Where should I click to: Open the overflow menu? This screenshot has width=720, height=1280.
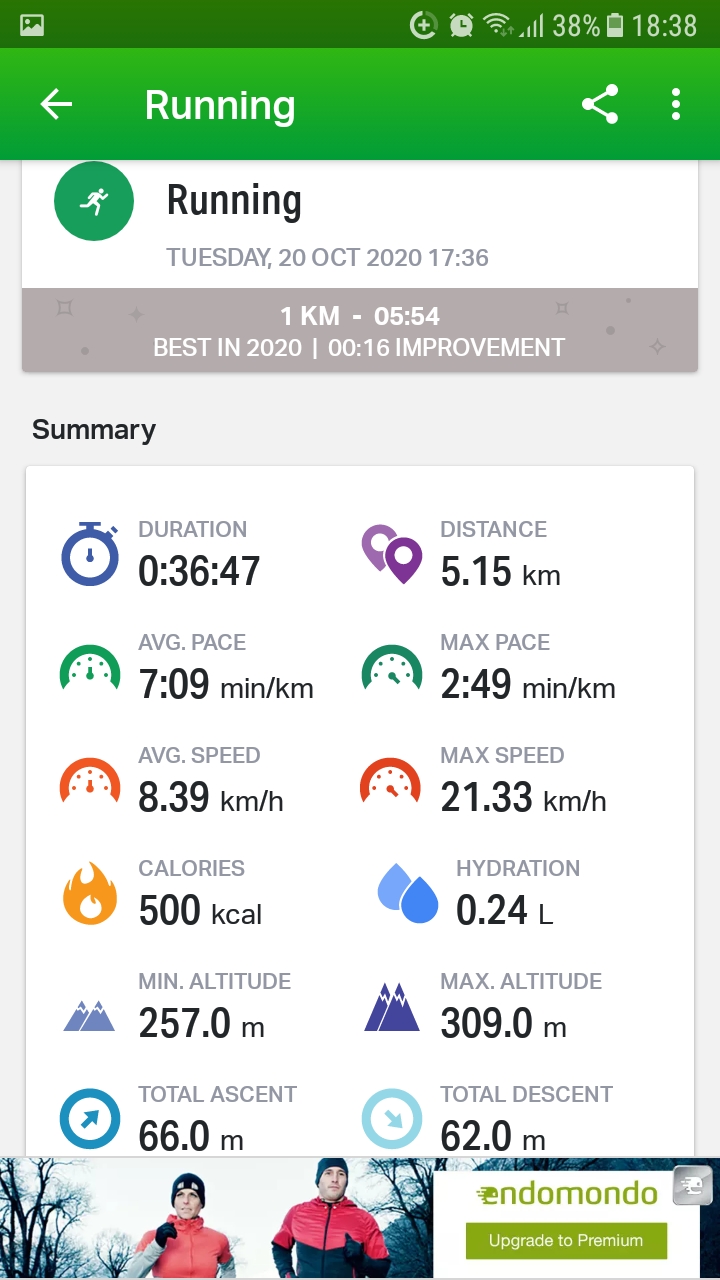pos(676,105)
